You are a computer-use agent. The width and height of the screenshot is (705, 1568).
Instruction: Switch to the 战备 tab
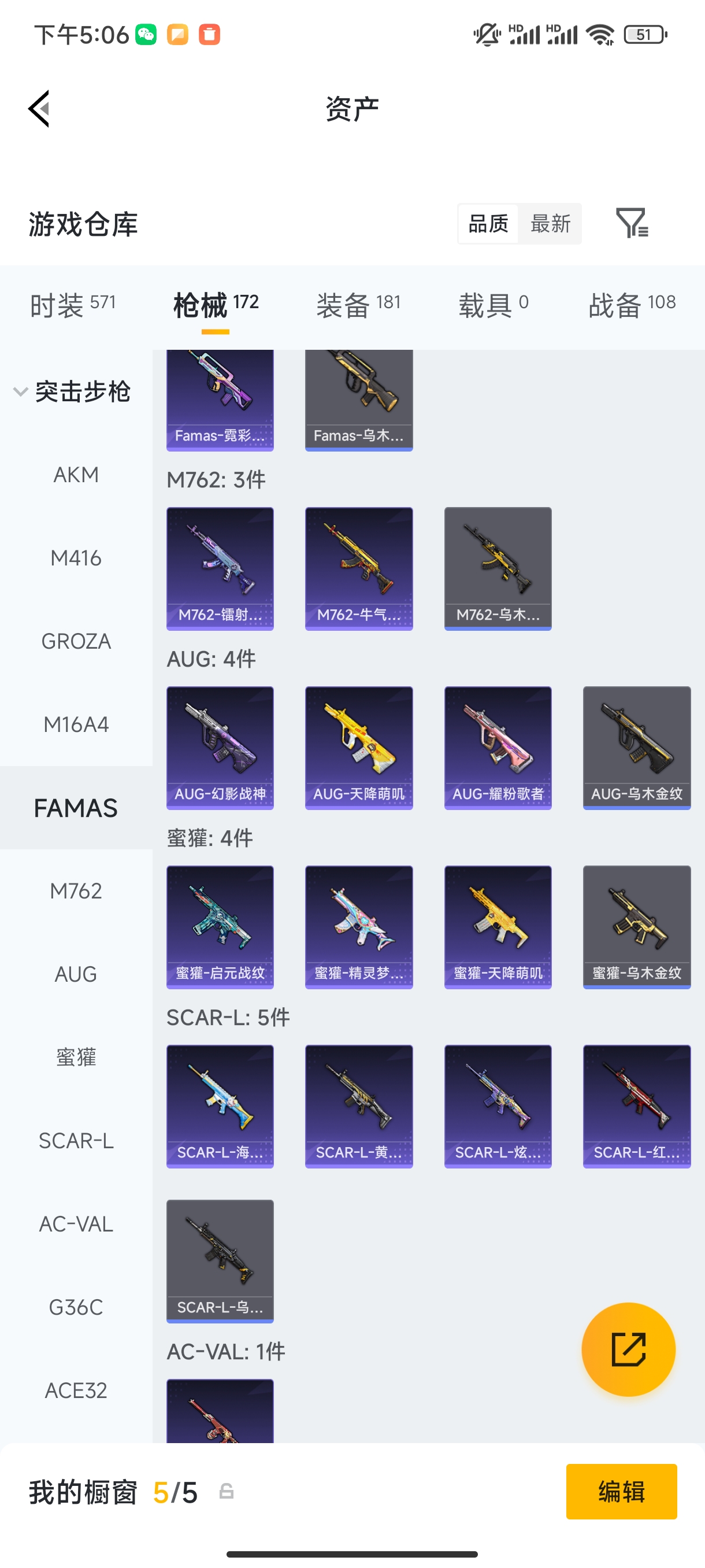(x=632, y=304)
